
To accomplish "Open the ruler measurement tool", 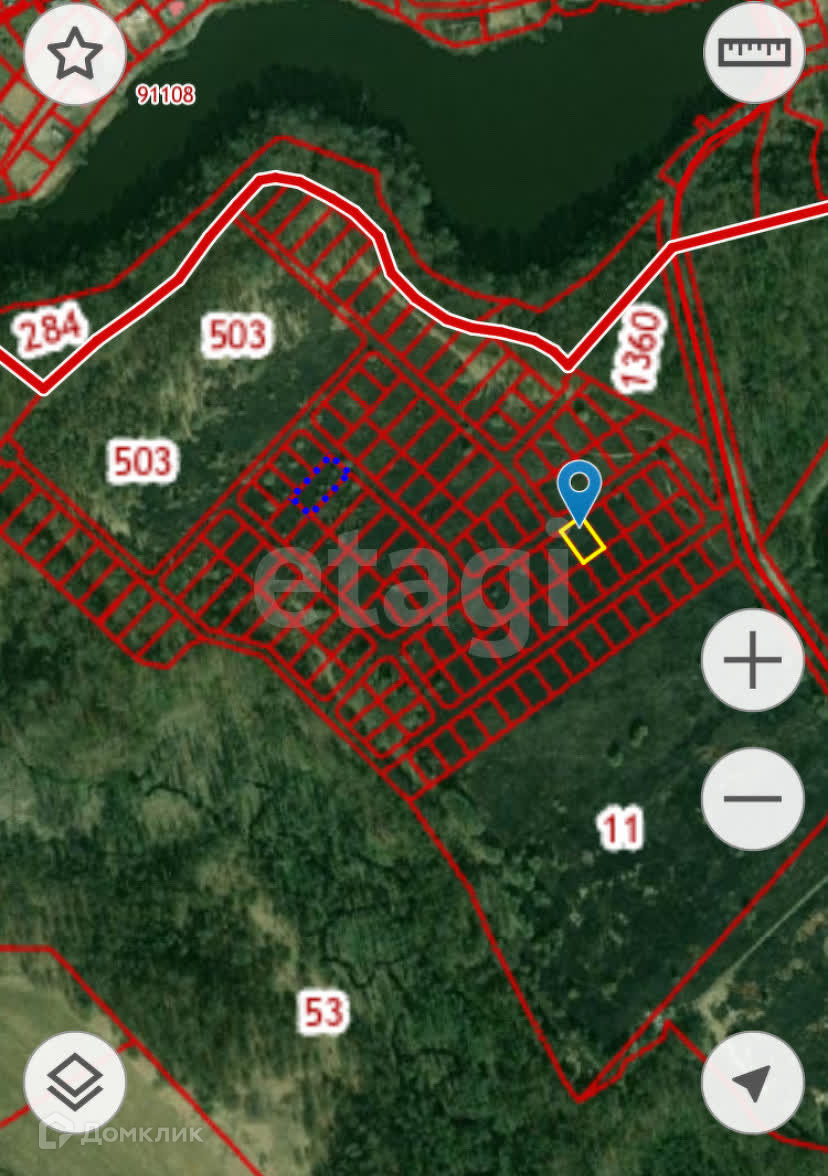I will tap(755, 52).
